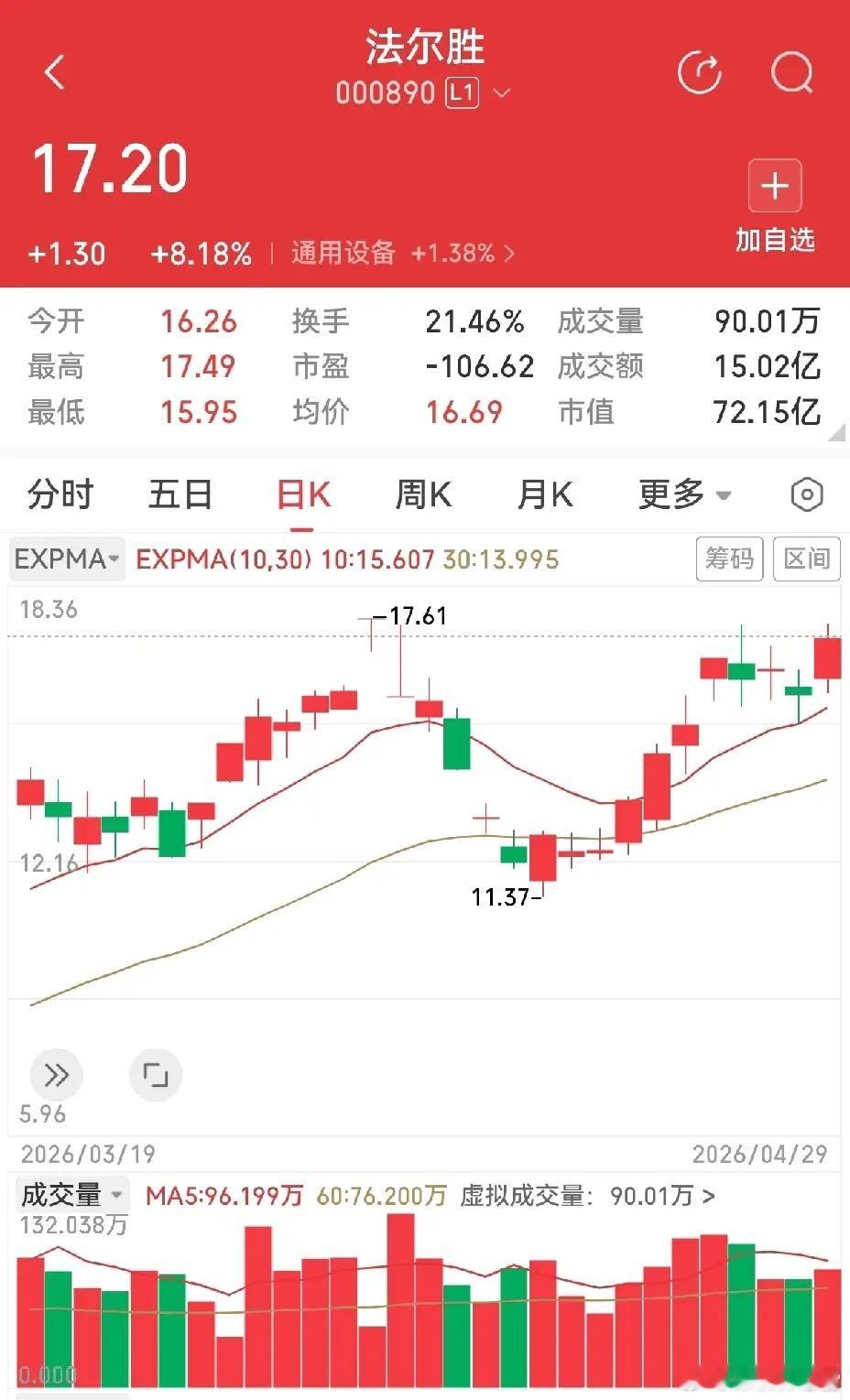
Task: Tap the double-arrow button on the chart
Action: point(57,1074)
